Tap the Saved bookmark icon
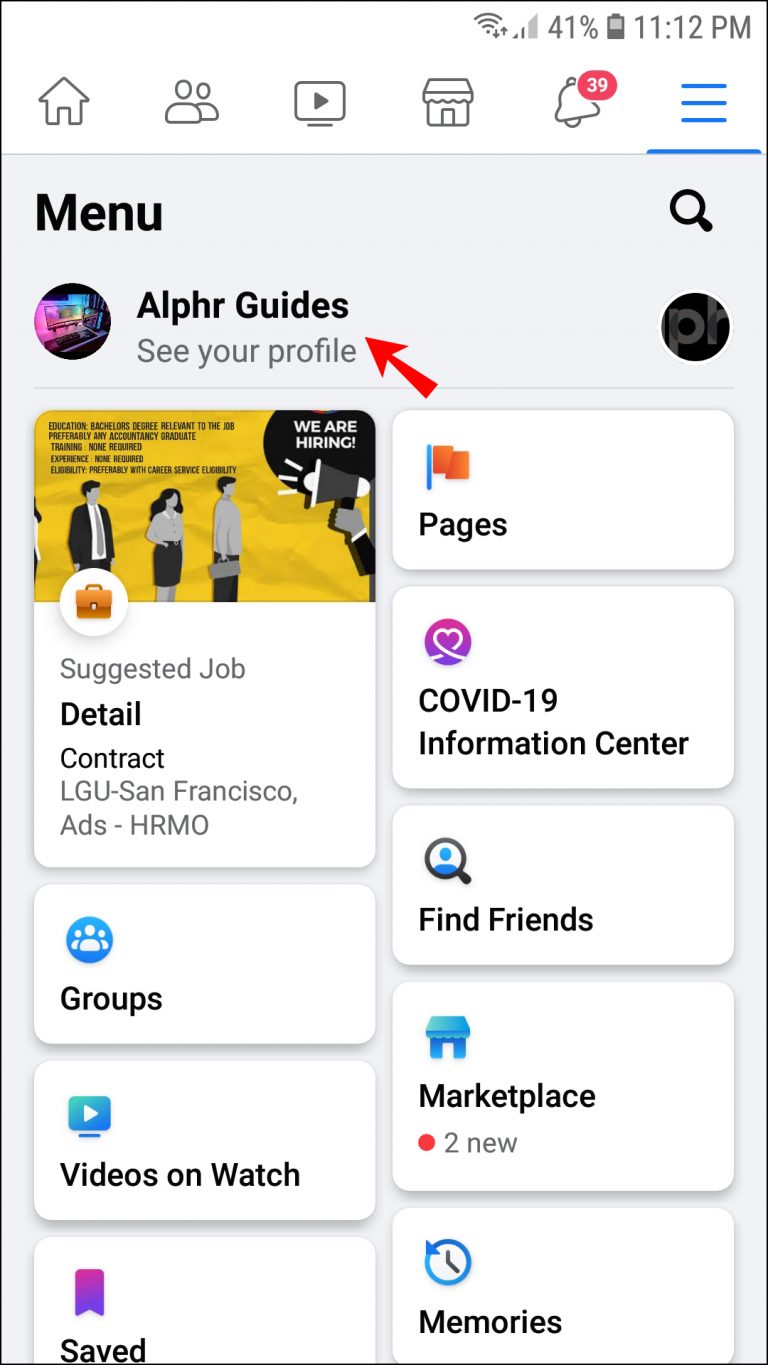This screenshot has height=1365, width=768. pos(89,1294)
